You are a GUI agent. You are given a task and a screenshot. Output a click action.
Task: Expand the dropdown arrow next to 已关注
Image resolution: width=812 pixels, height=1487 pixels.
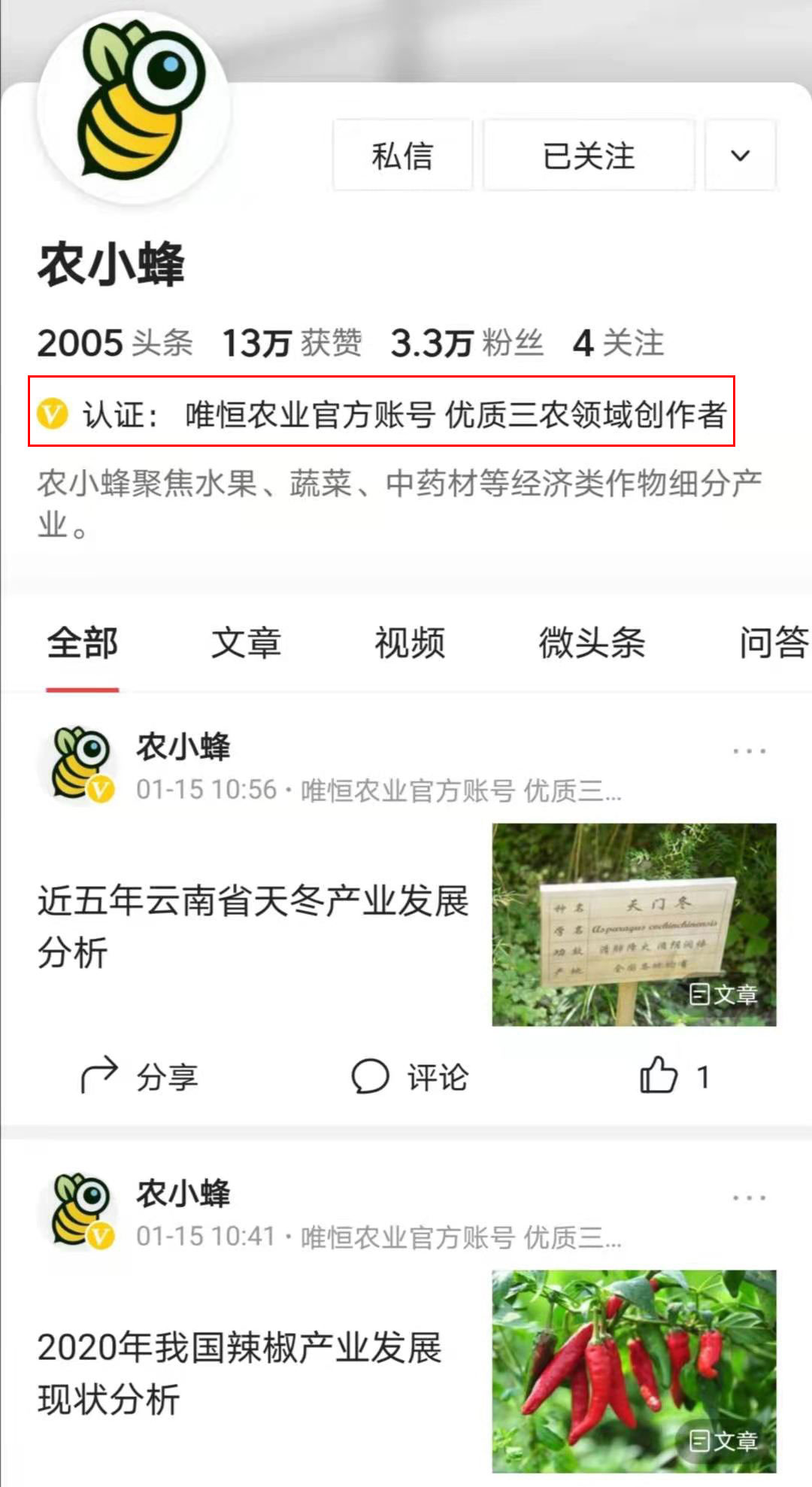tap(740, 156)
